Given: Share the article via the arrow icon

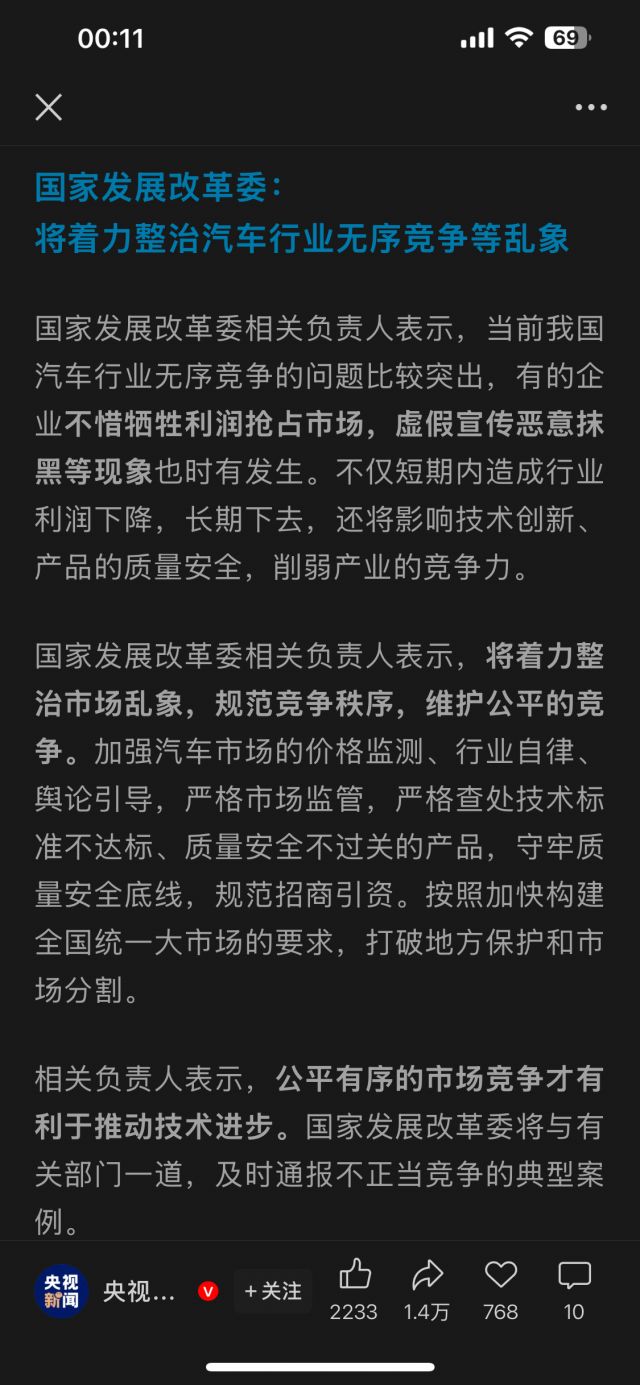Looking at the screenshot, I should [x=427, y=1275].
